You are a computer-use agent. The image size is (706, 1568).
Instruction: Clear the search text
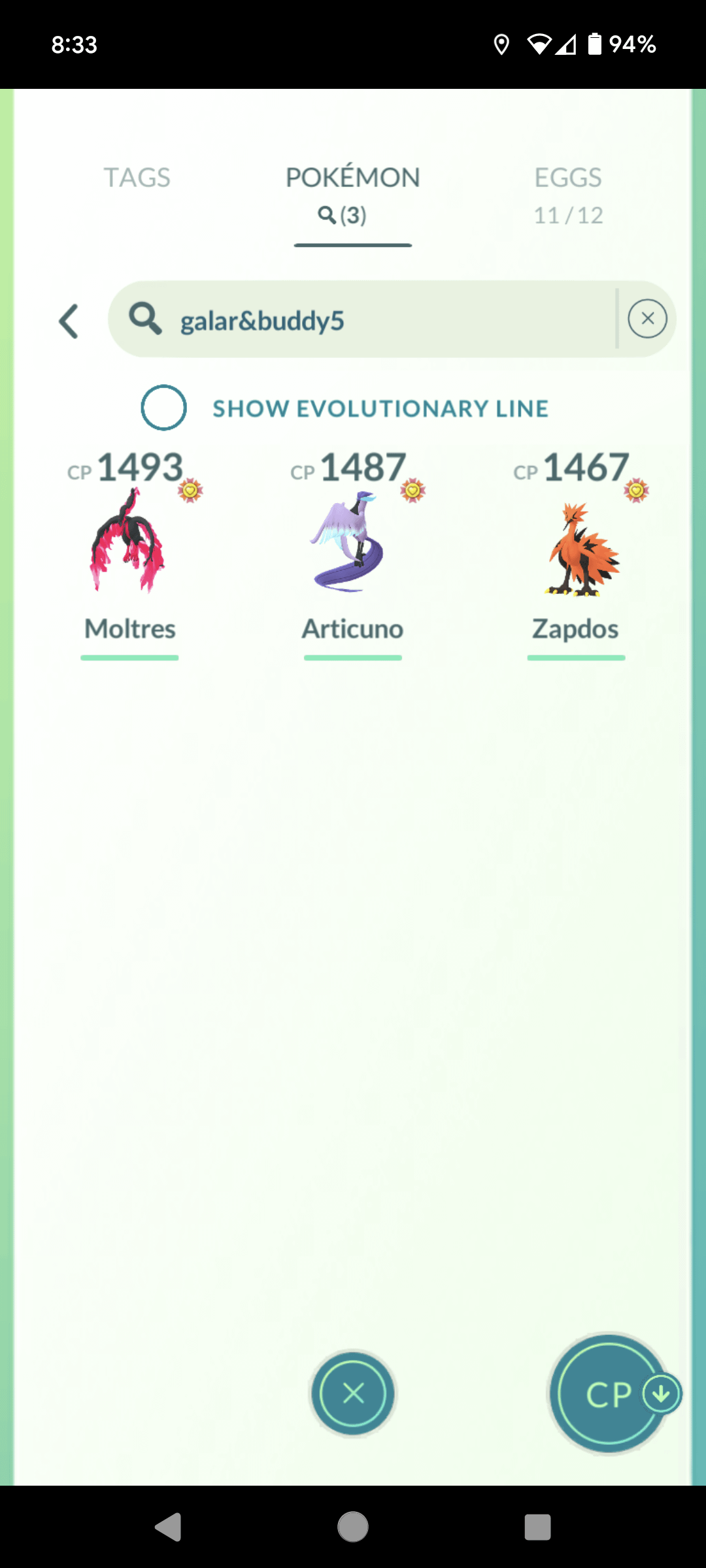tap(647, 319)
